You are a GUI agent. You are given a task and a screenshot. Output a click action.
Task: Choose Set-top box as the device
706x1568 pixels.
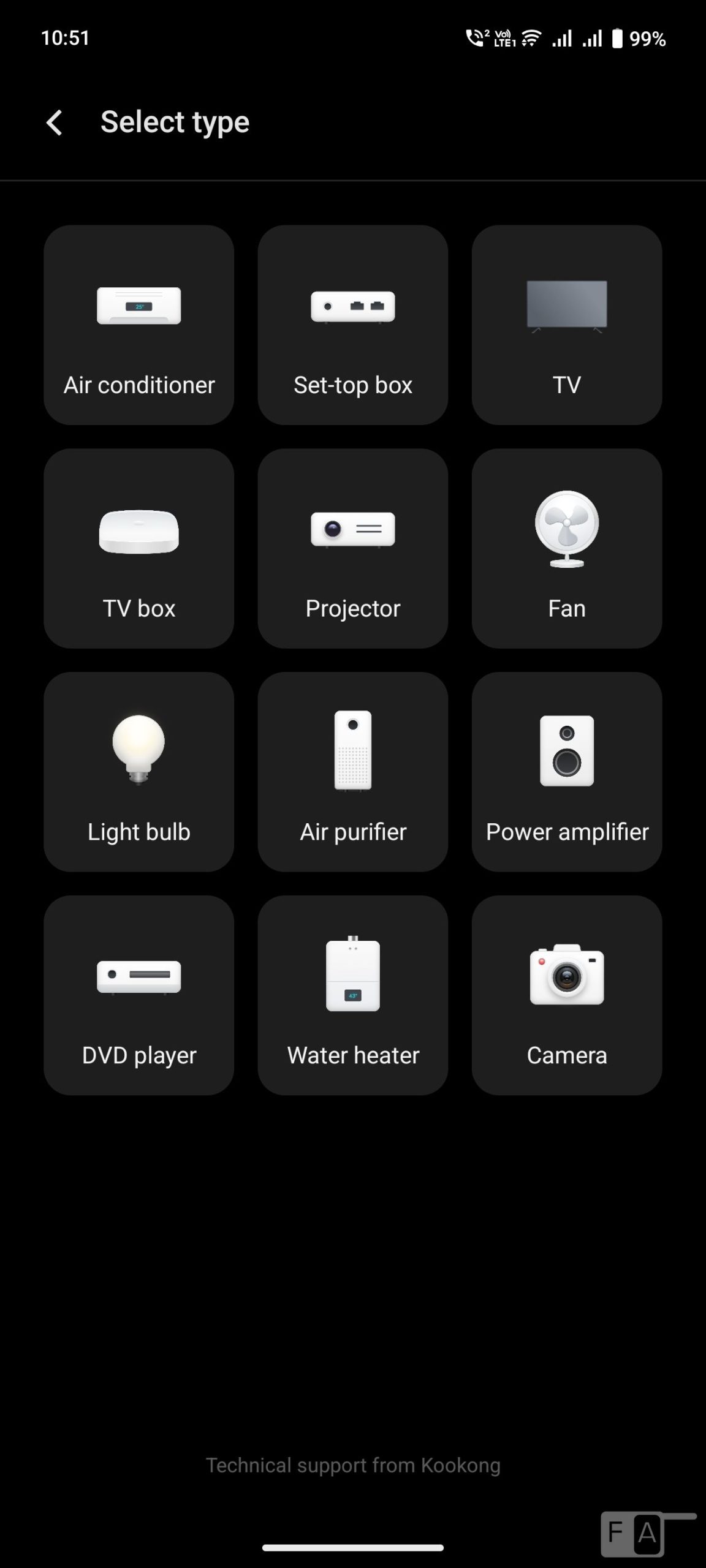coord(353,325)
